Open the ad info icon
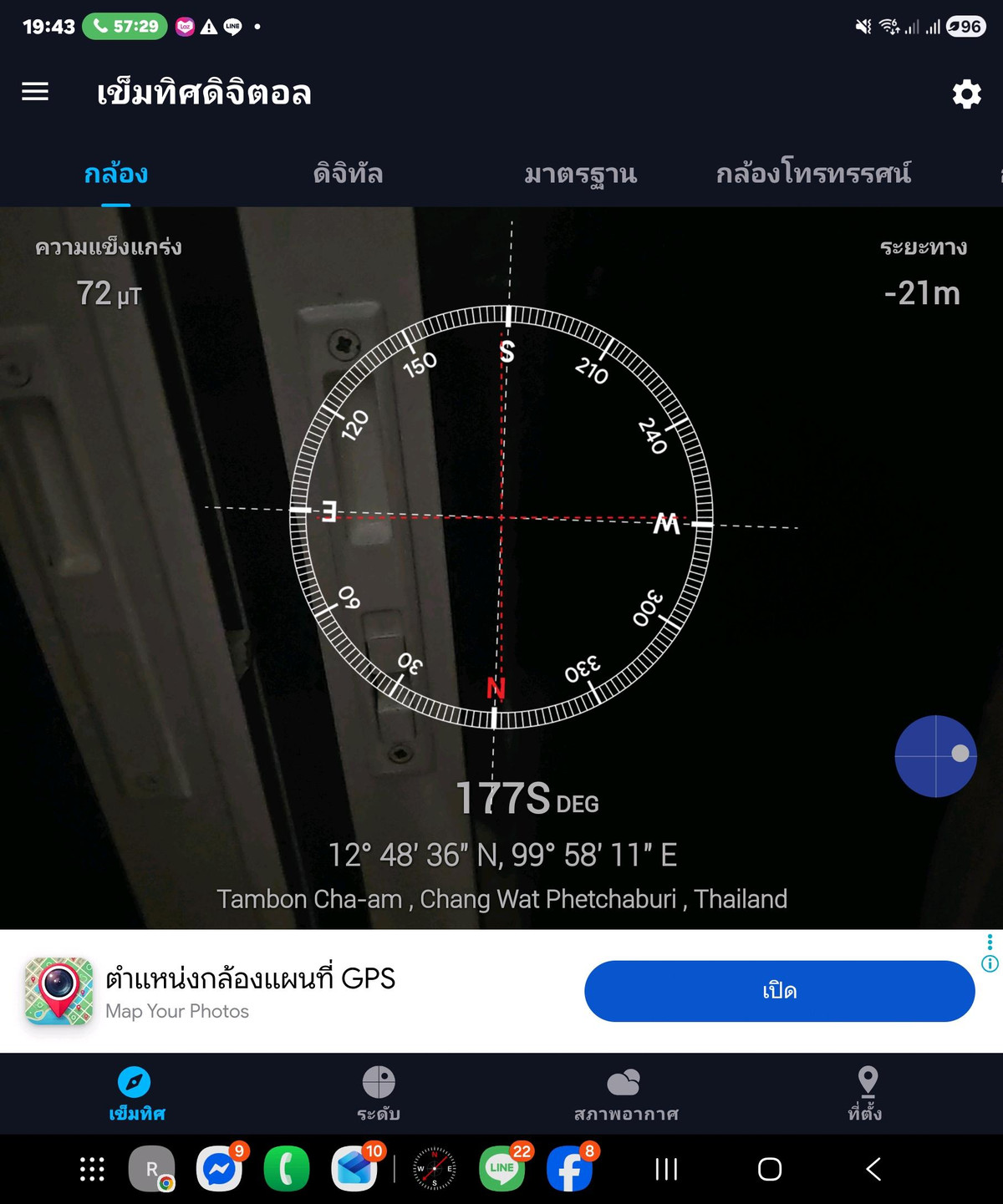The width and height of the screenshot is (1003, 1204). coord(990,963)
